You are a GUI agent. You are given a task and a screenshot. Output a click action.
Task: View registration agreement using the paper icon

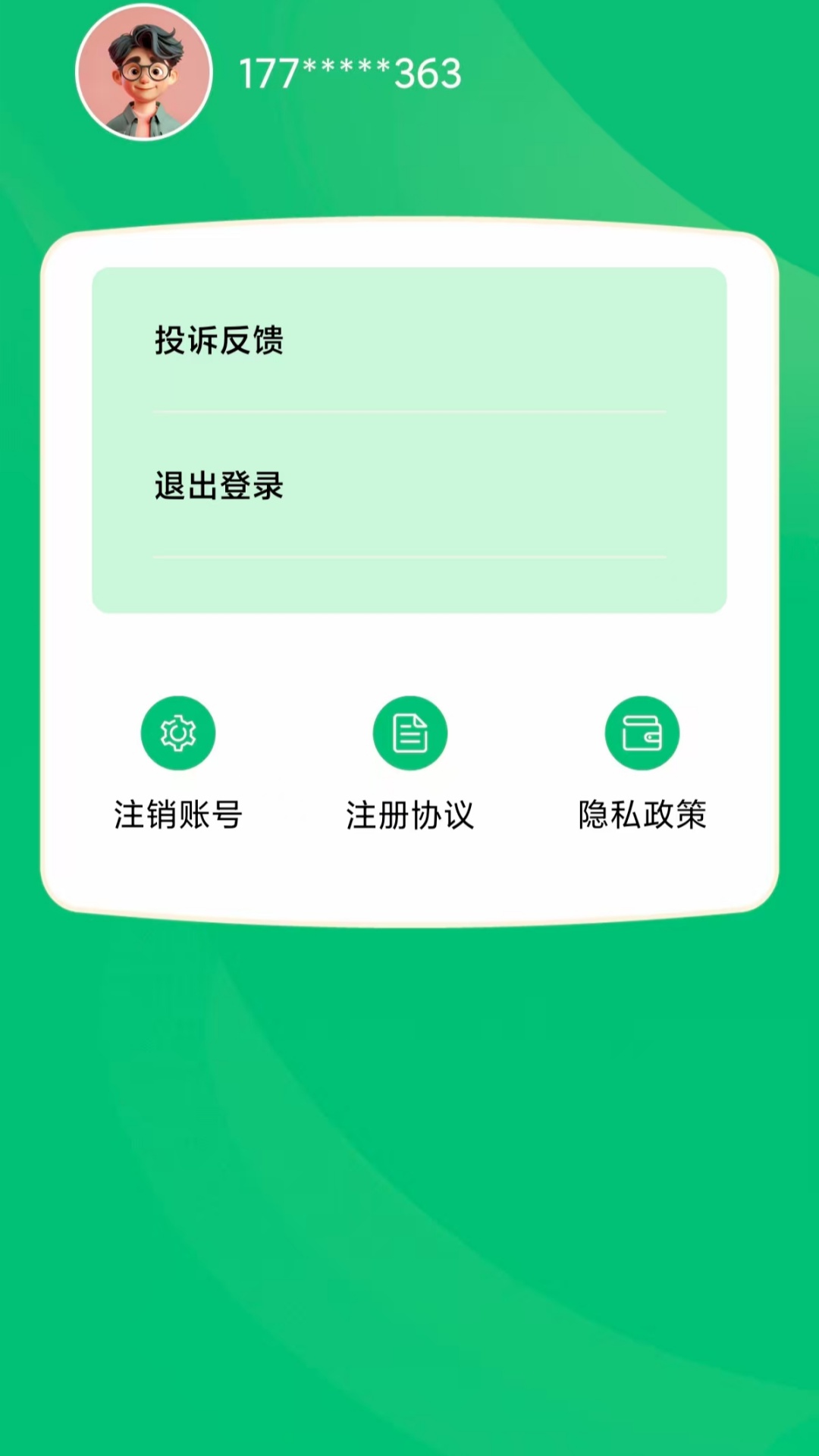pos(409,733)
